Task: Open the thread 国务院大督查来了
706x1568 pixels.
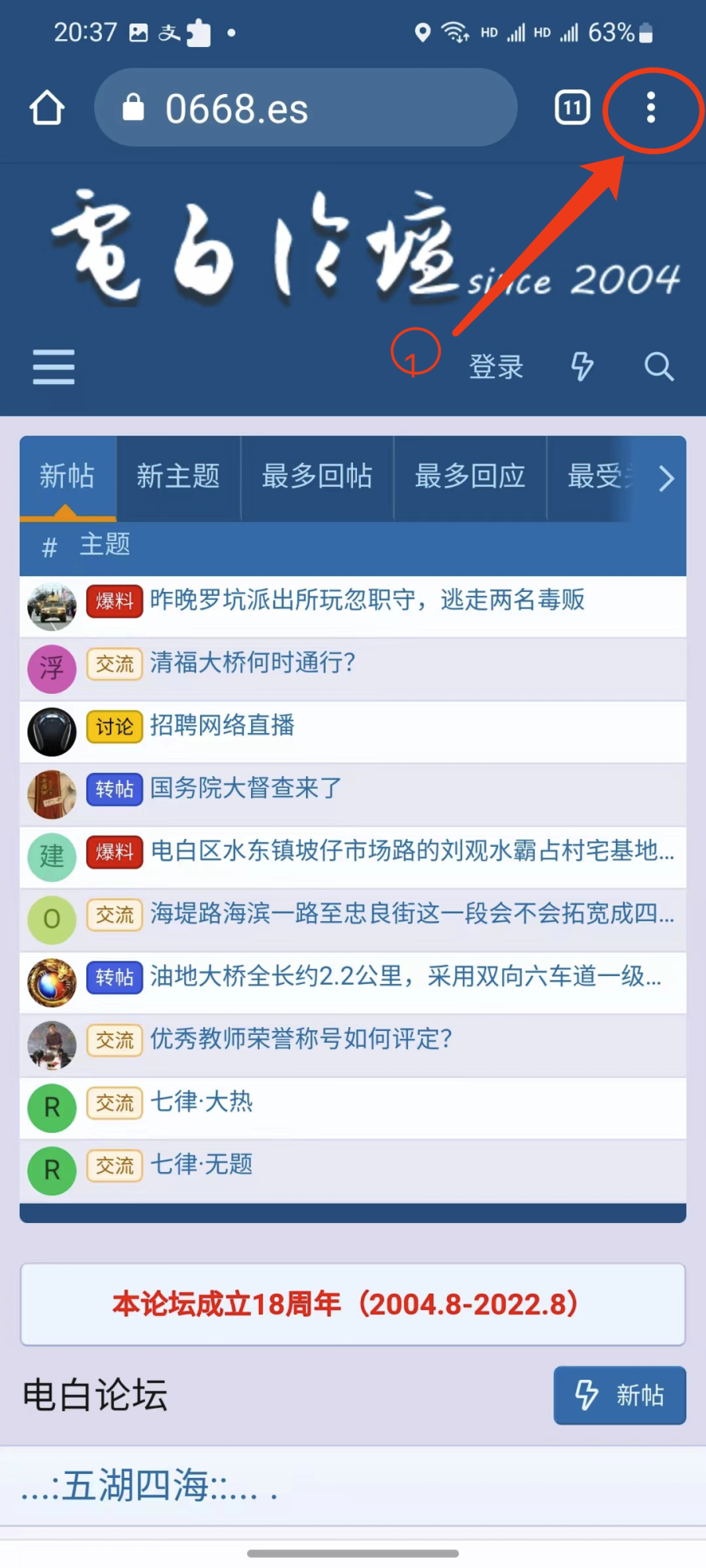Action: [246, 789]
